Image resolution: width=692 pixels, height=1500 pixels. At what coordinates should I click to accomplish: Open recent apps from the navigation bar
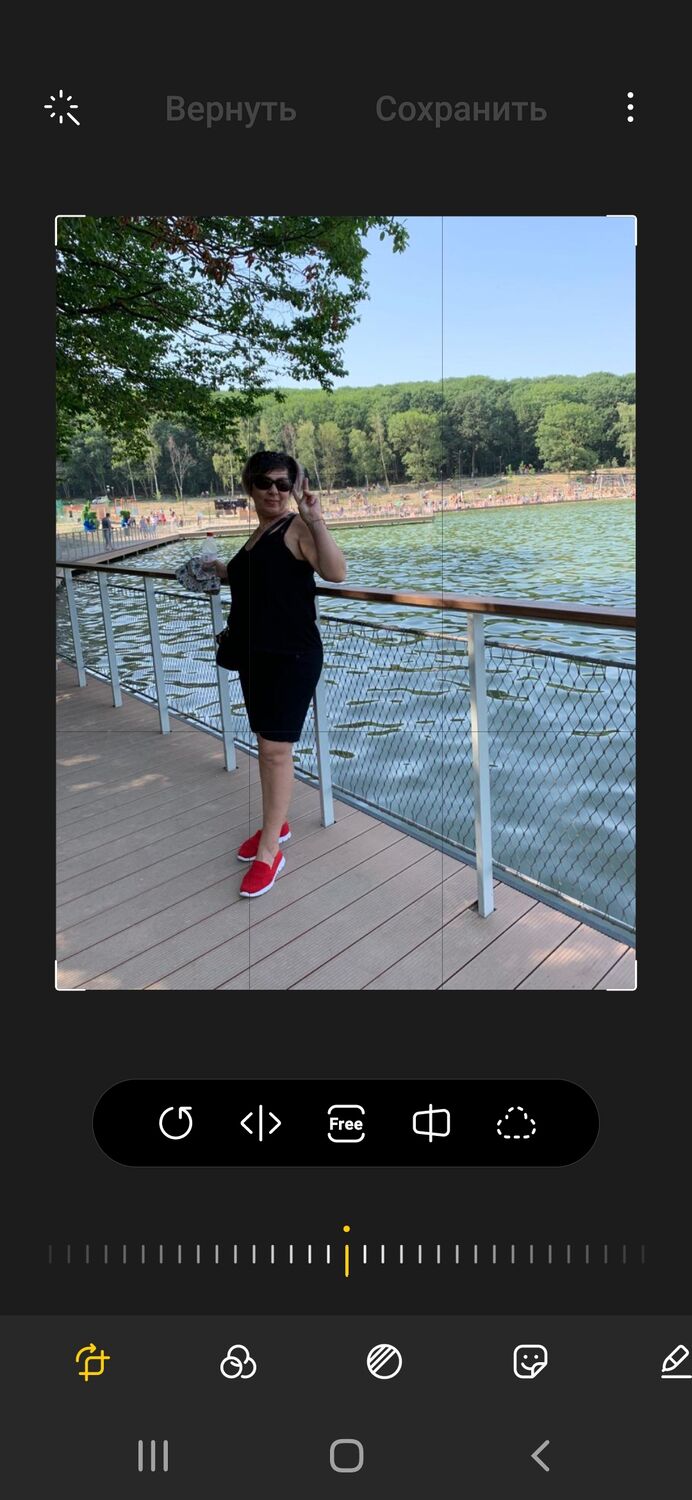pos(152,1456)
